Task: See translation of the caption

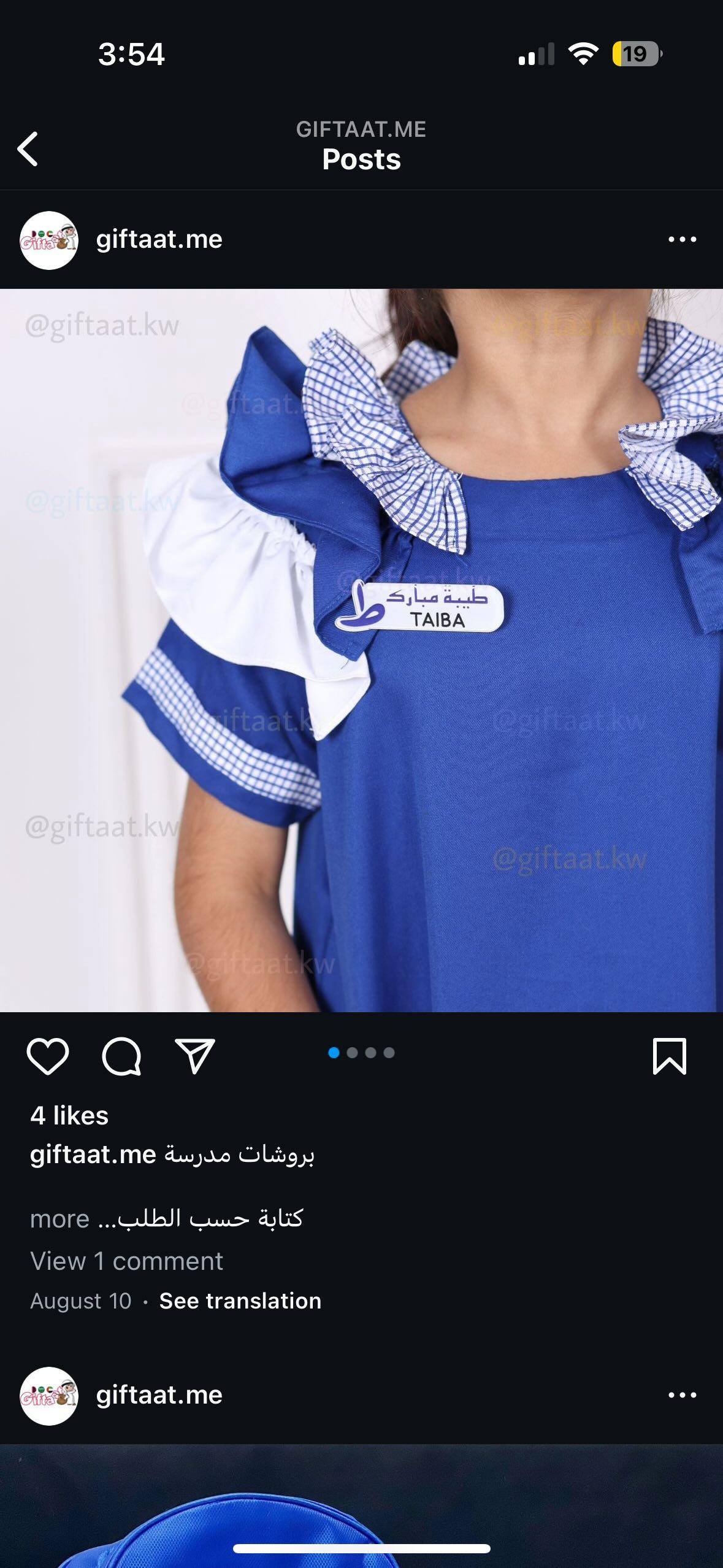Action: pyautogui.click(x=240, y=1301)
